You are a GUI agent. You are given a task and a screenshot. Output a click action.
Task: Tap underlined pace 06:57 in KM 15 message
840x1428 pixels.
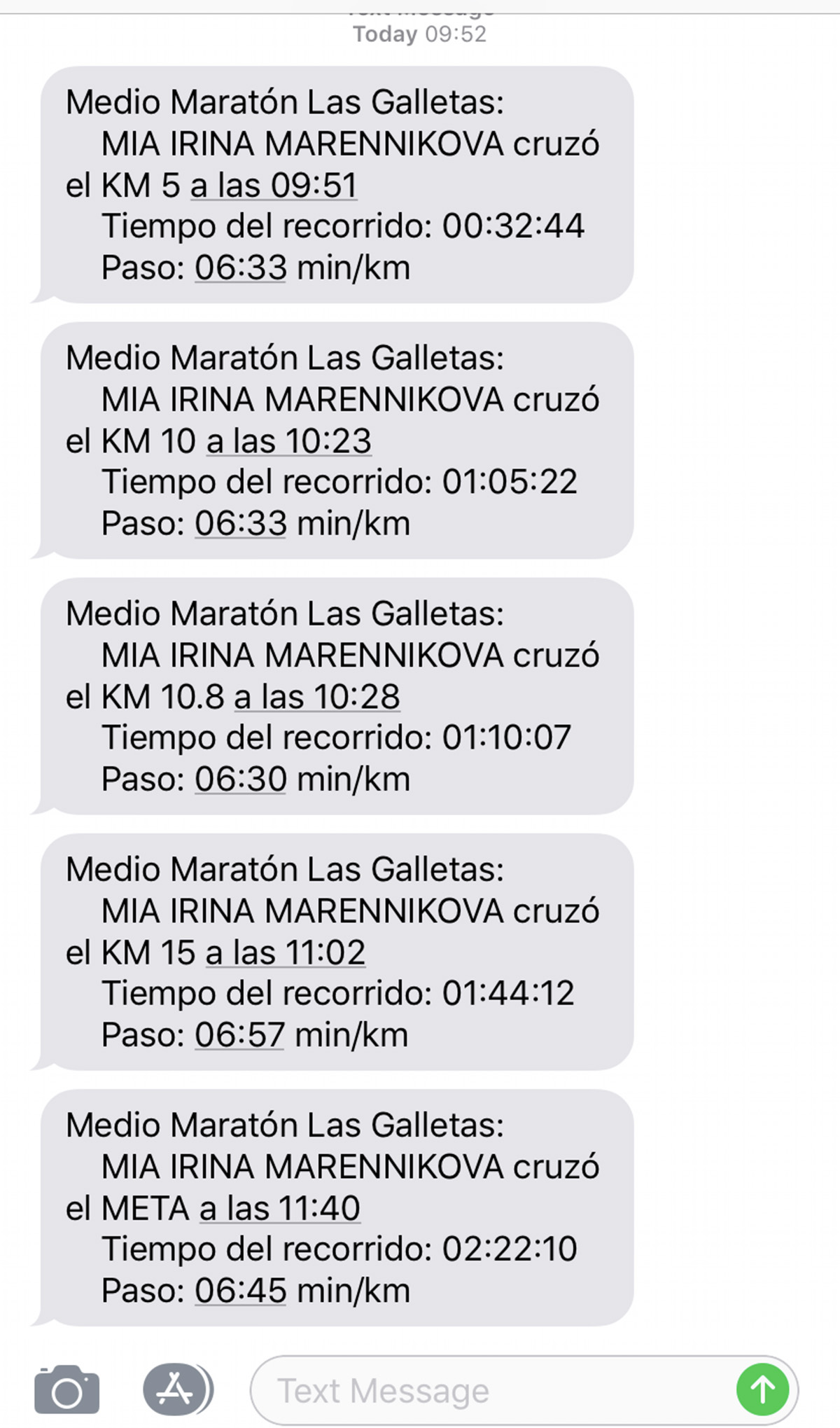tap(239, 1034)
